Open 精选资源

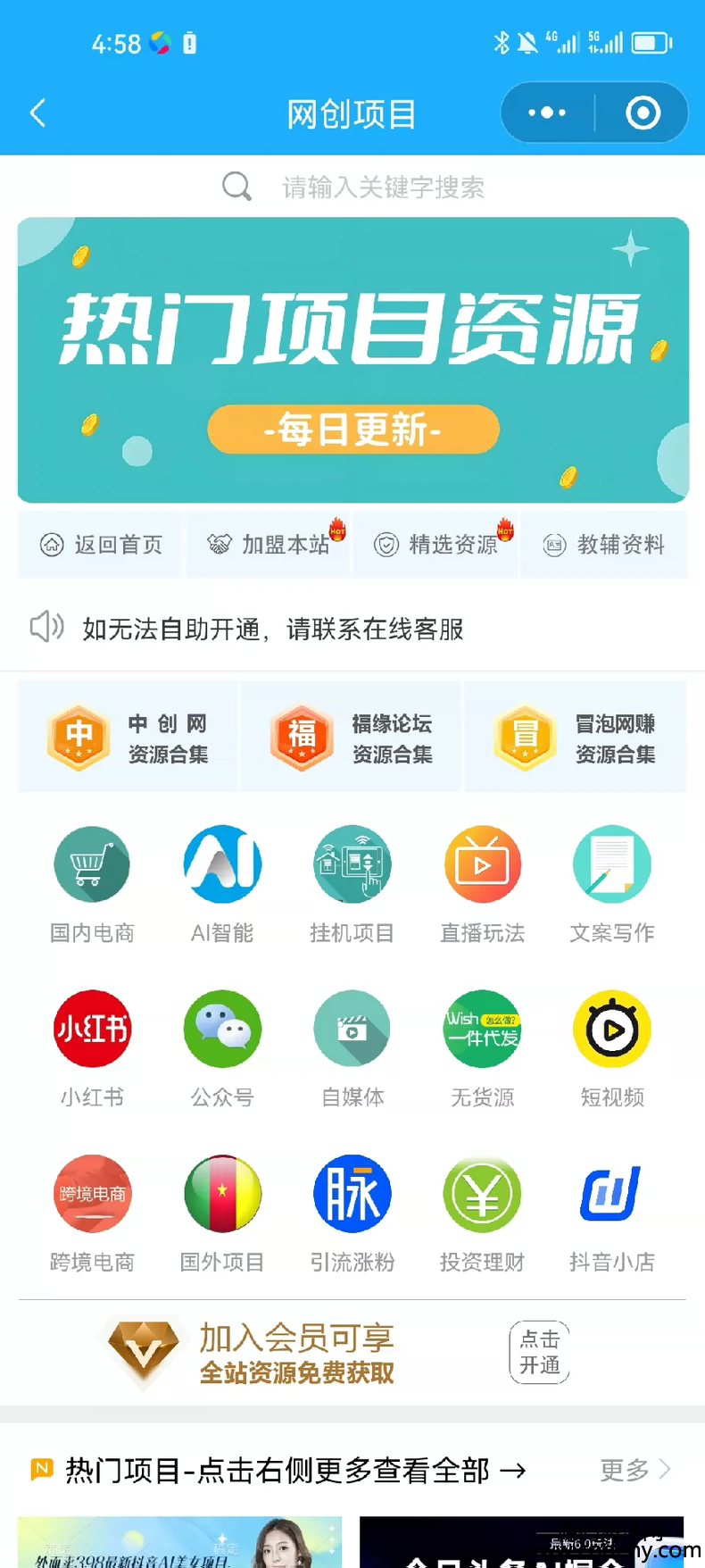pos(436,545)
